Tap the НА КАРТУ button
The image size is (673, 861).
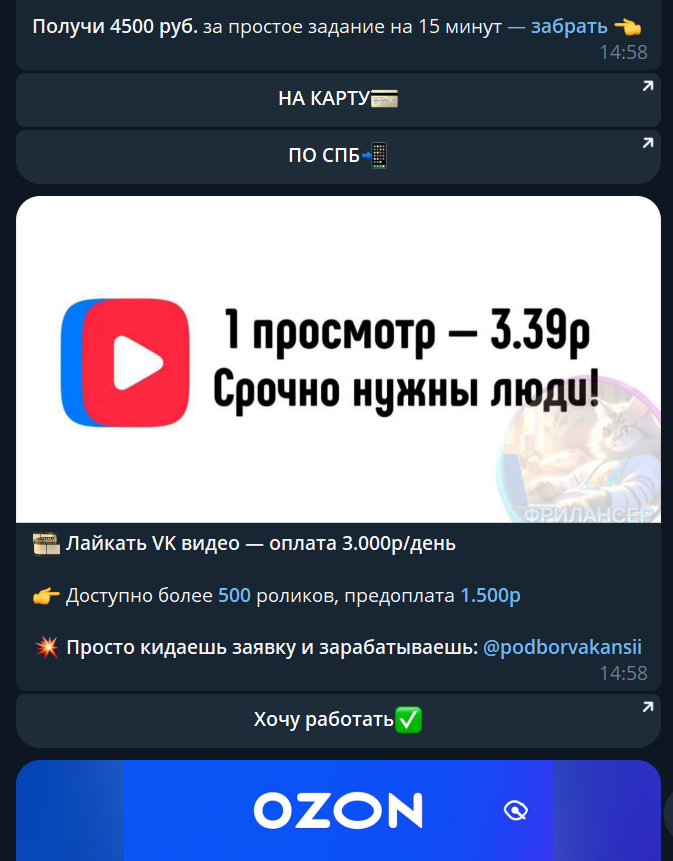click(338, 99)
